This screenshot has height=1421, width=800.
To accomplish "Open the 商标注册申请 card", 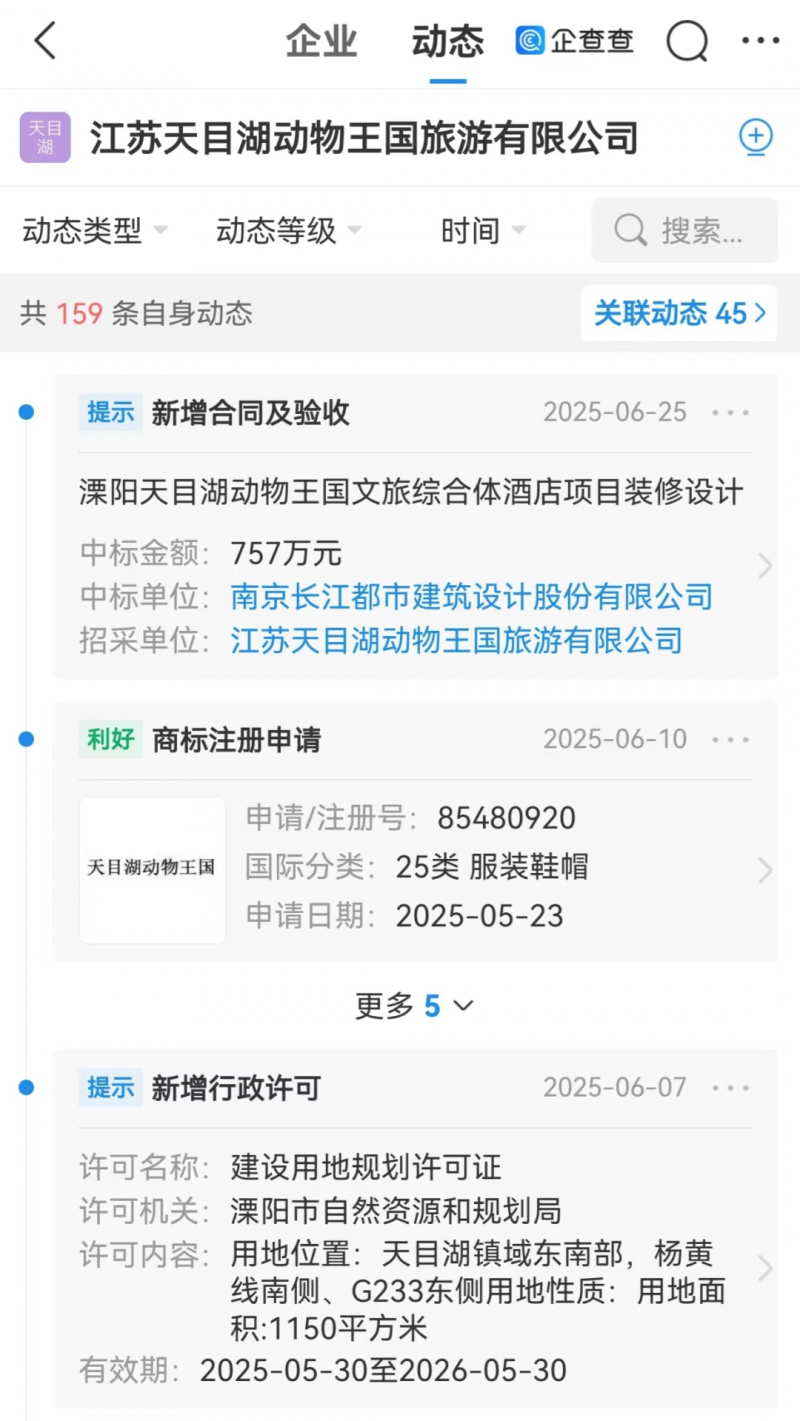I will (x=415, y=830).
